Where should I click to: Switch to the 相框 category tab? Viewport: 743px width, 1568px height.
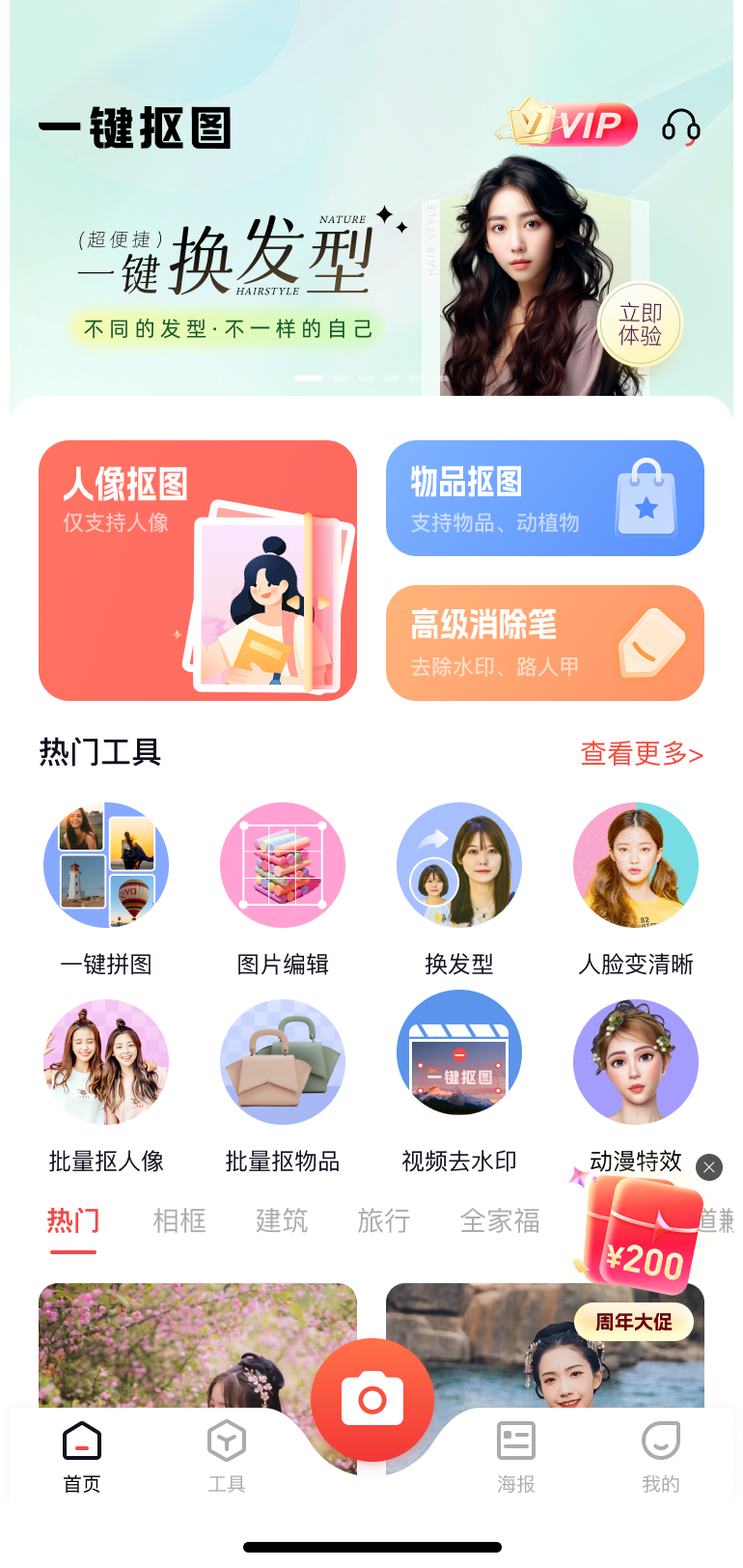click(179, 1220)
